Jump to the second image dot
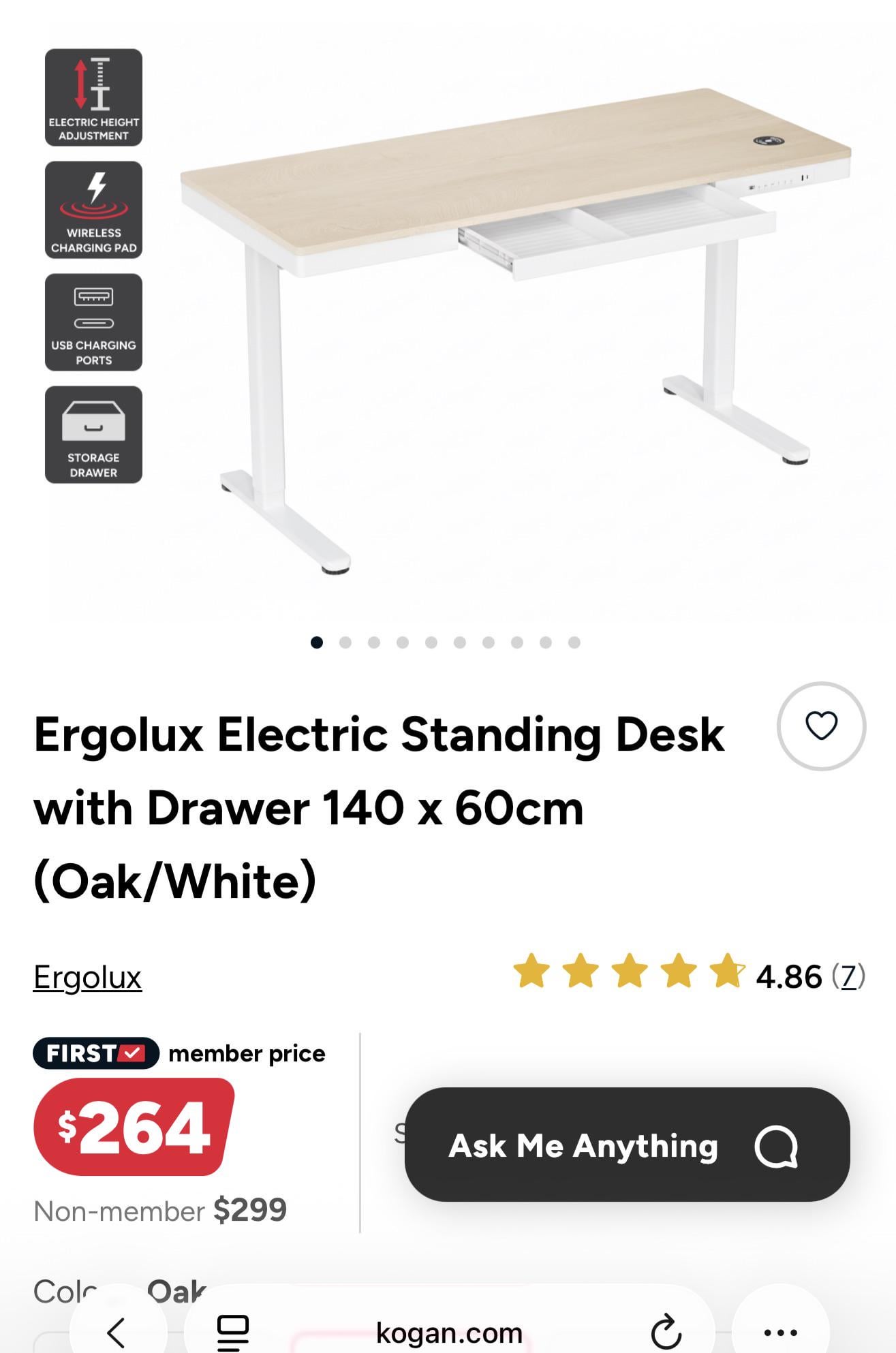 point(345,642)
